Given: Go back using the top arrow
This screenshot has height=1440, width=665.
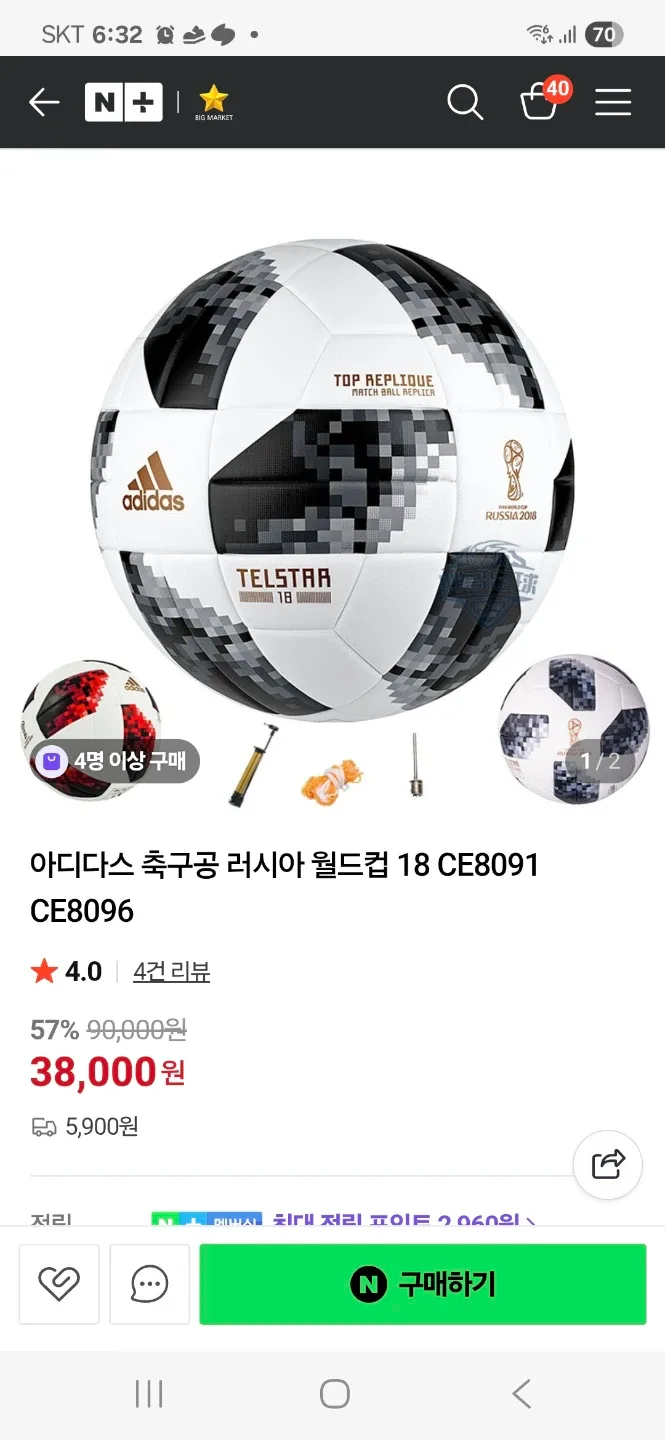Looking at the screenshot, I should tap(44, 102).
